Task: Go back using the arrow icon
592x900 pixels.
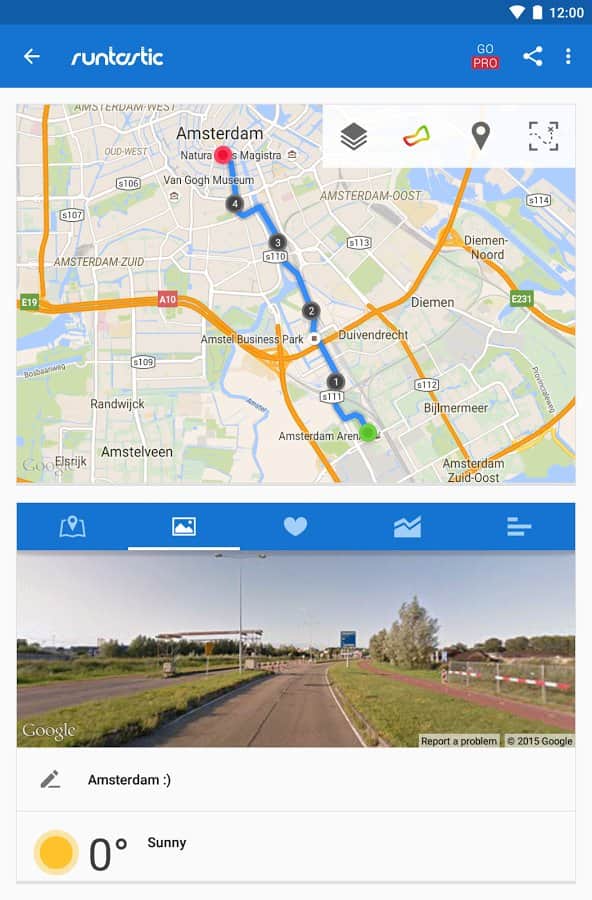Action: (32, 56)
